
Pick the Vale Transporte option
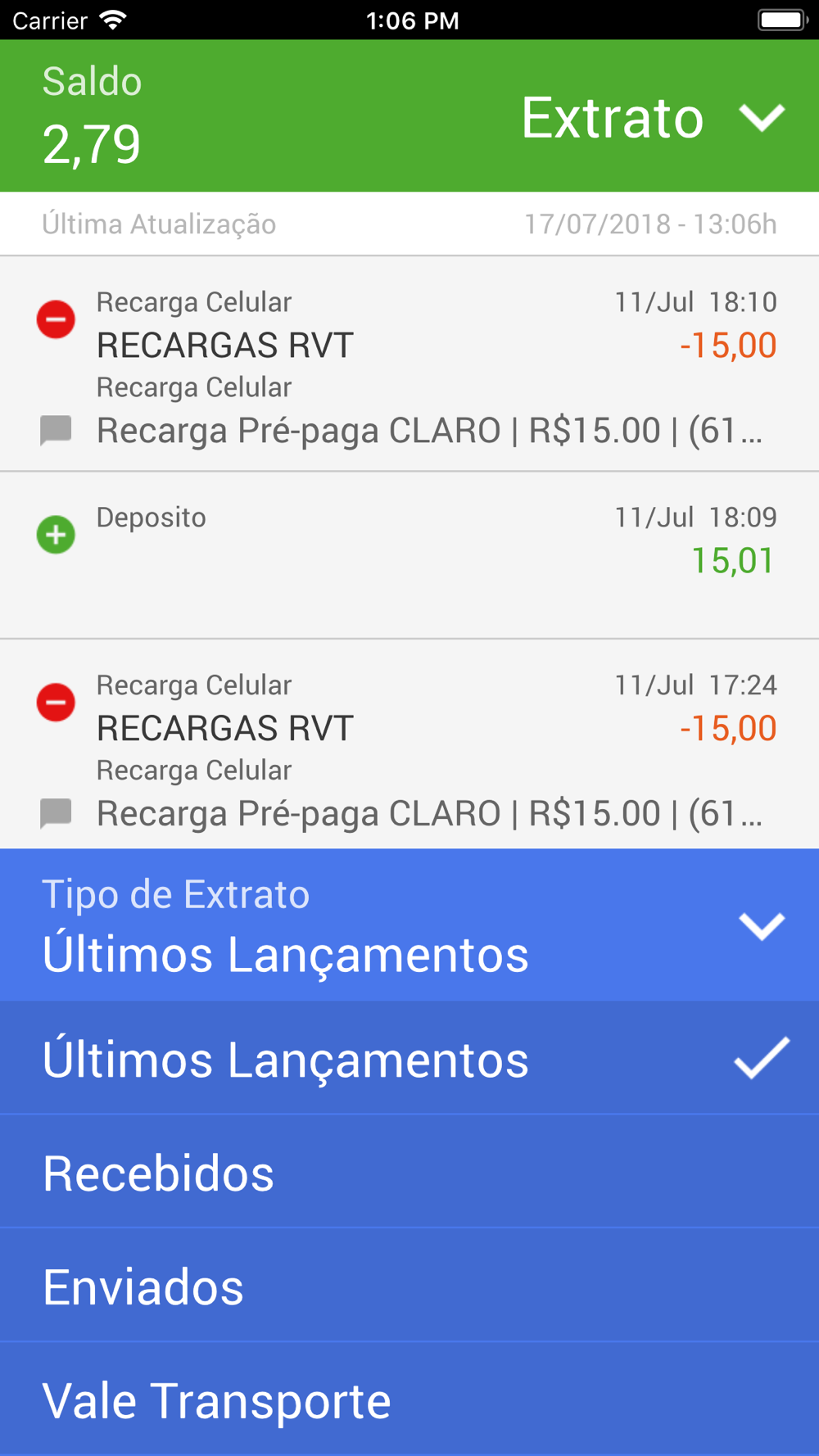pyautogui.click(x=409, y=1399)
